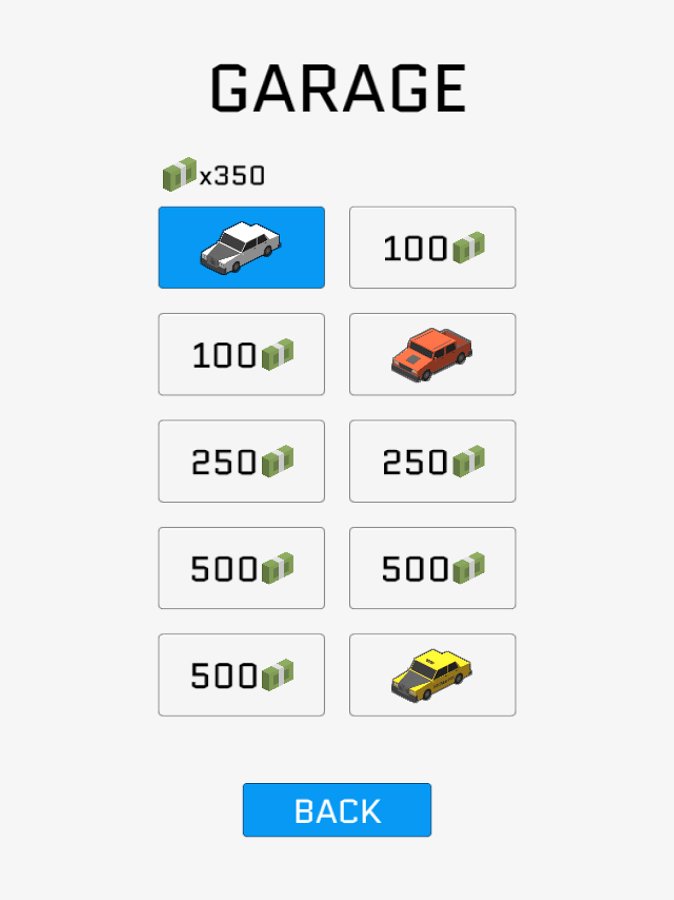The width and height of the screenshot is (674, 900).
Task: Unlock the 100 car beside the orange car
Action: coord(241,354)
